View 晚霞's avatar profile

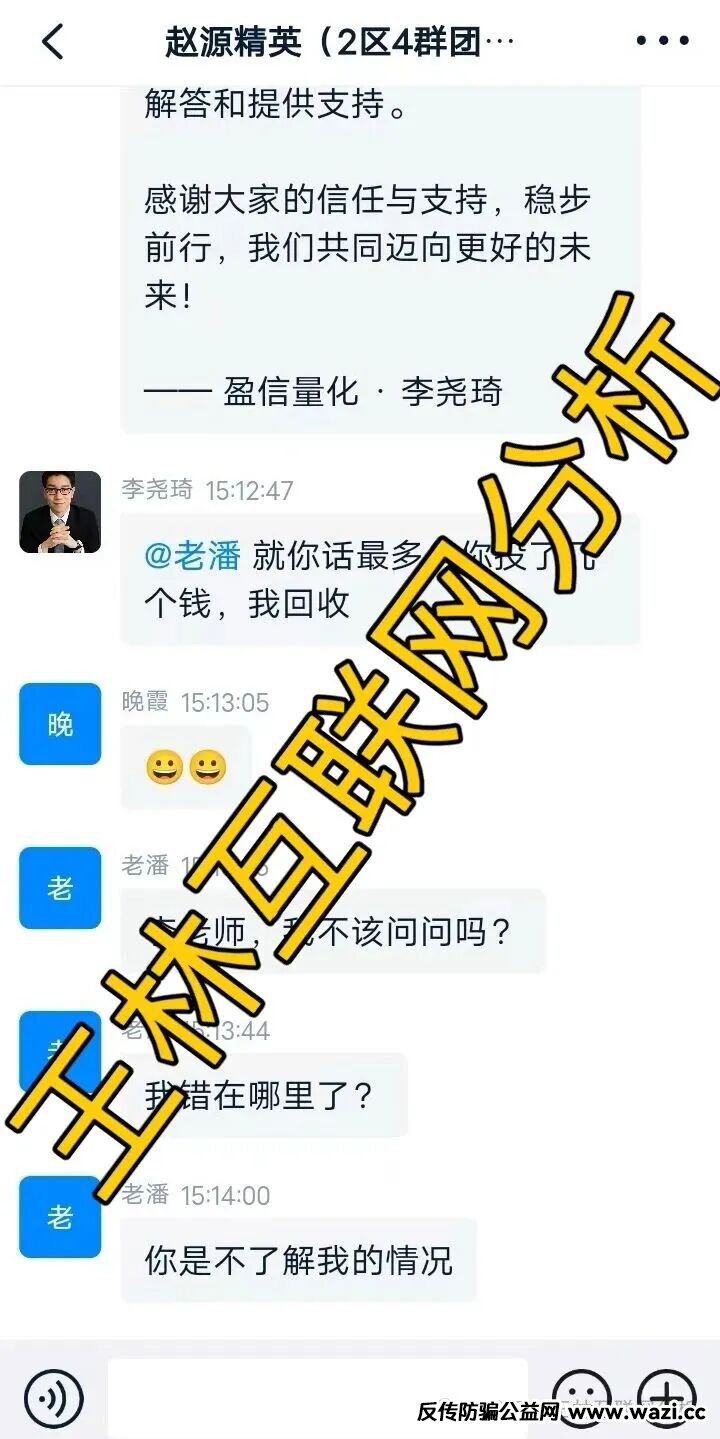(60, 724)
